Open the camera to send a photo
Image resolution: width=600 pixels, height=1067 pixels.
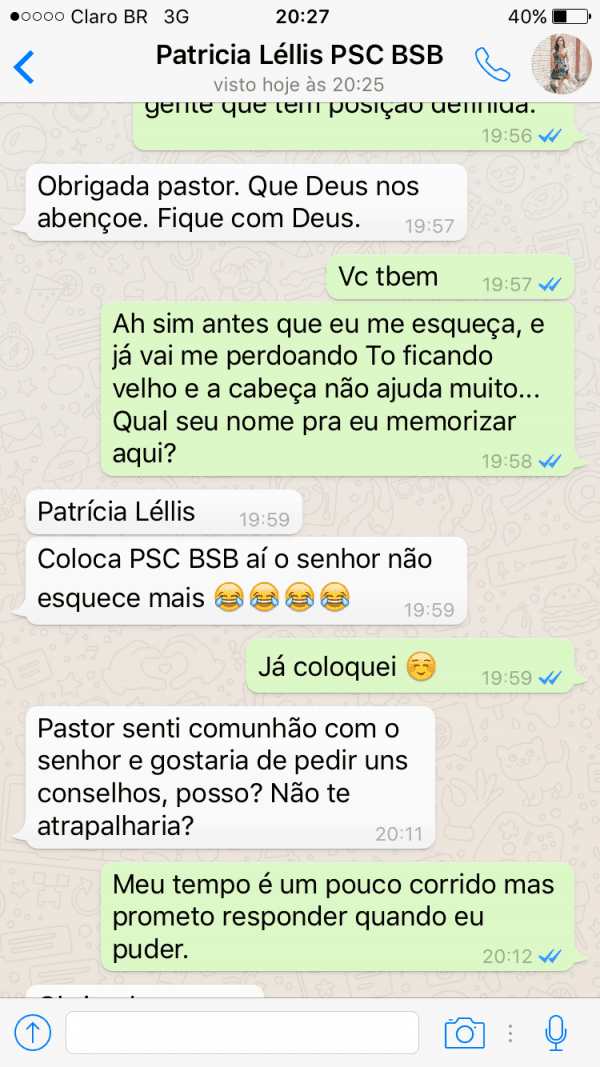click(x=464, y=1032)
